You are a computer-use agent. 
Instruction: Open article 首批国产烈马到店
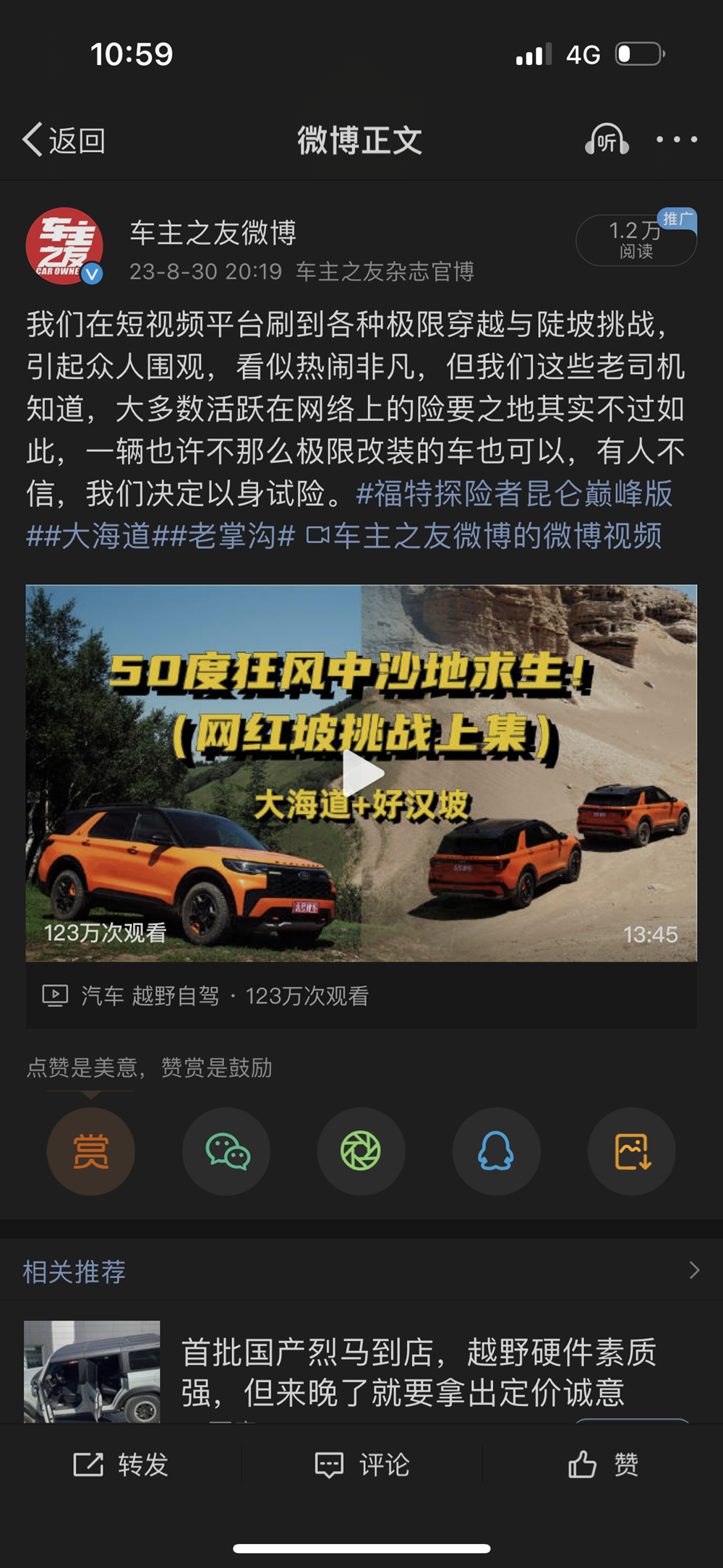418,1372
